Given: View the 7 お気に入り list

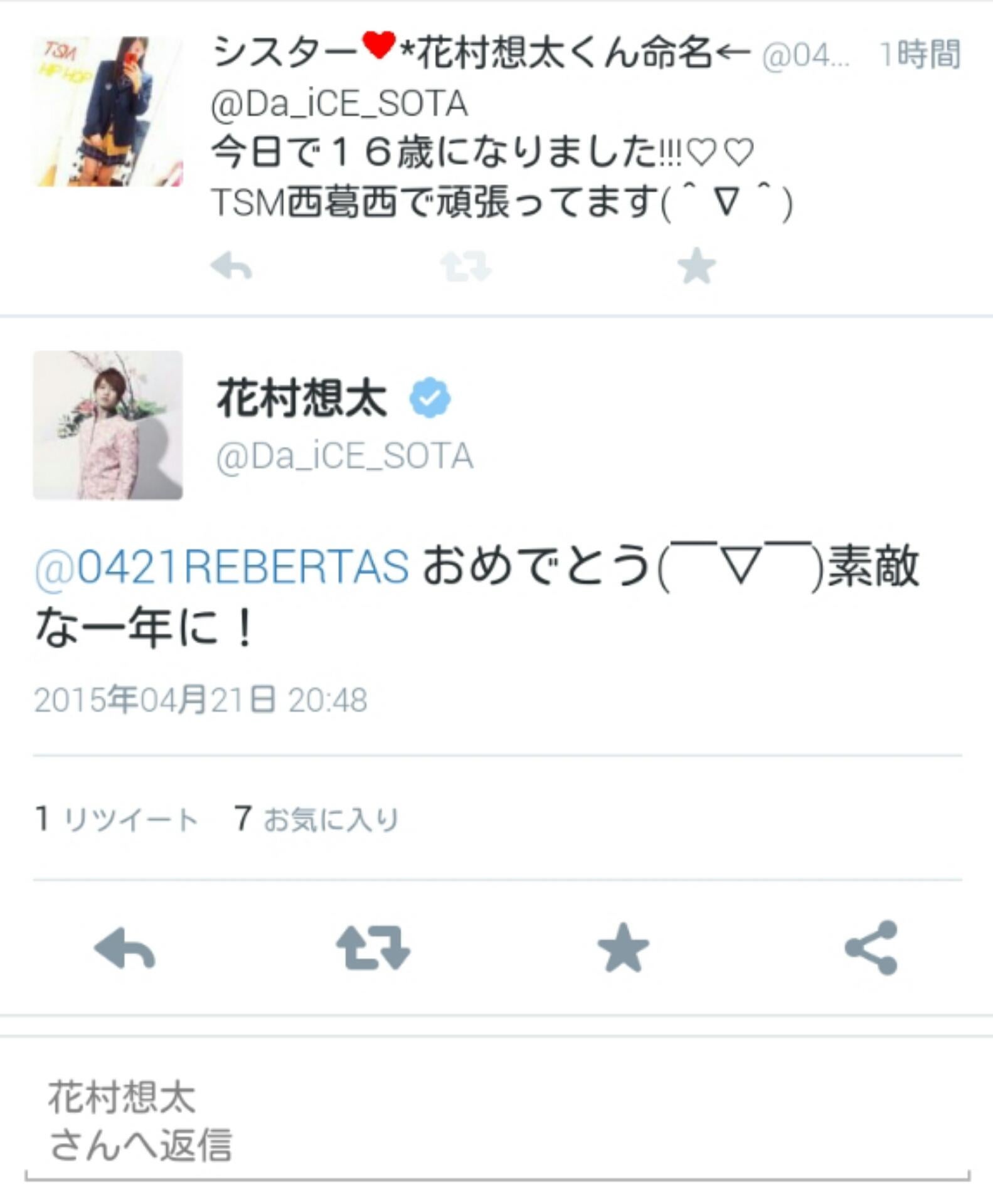Looking at the screenshot, I should pos(317,819).
